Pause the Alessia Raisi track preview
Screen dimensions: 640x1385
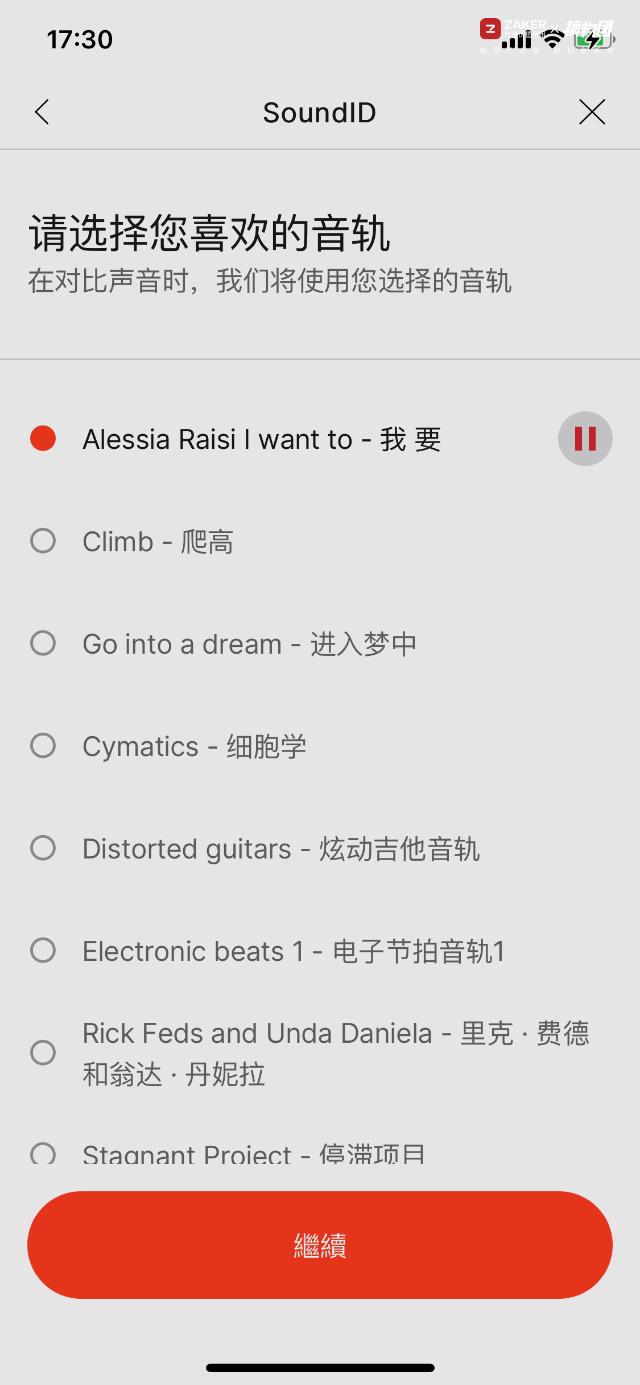[585, 439]
